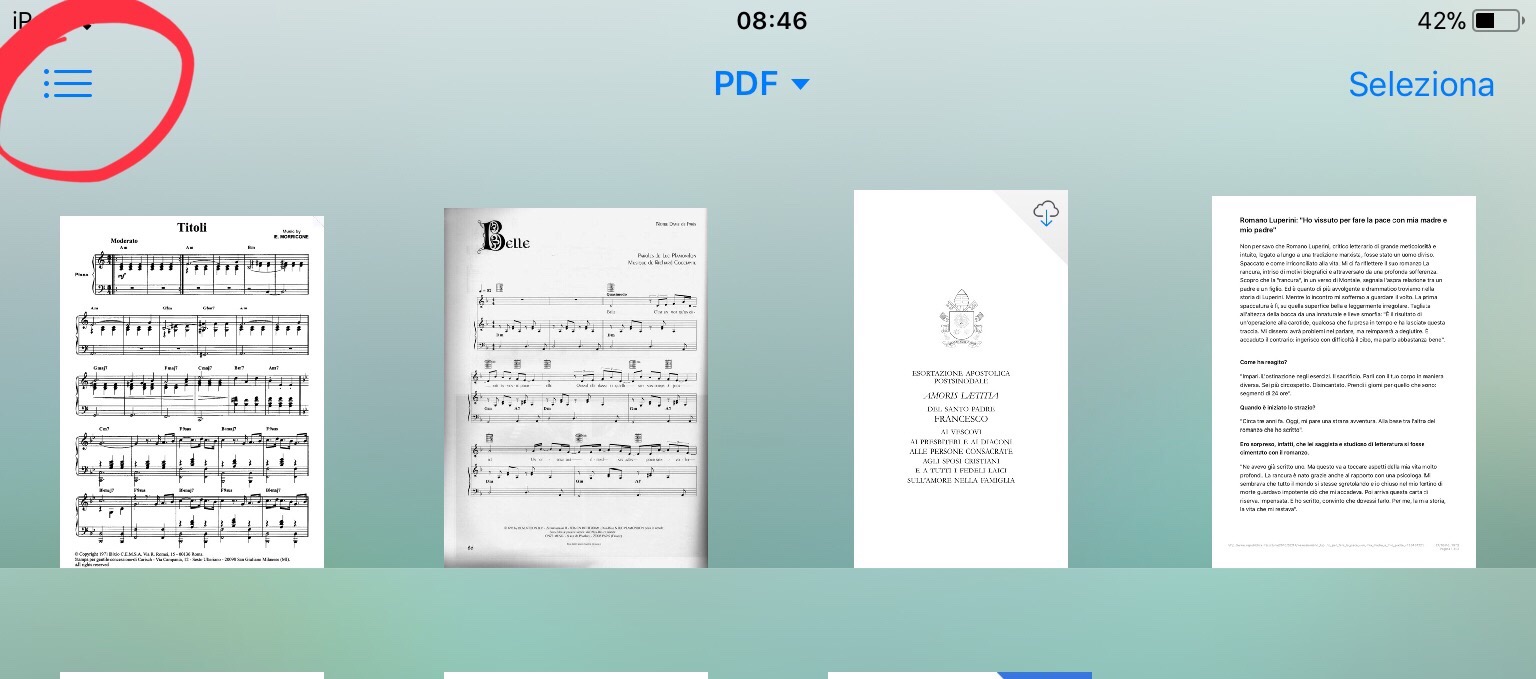Open the Titoli sheet music PDF

click(192, 391)
